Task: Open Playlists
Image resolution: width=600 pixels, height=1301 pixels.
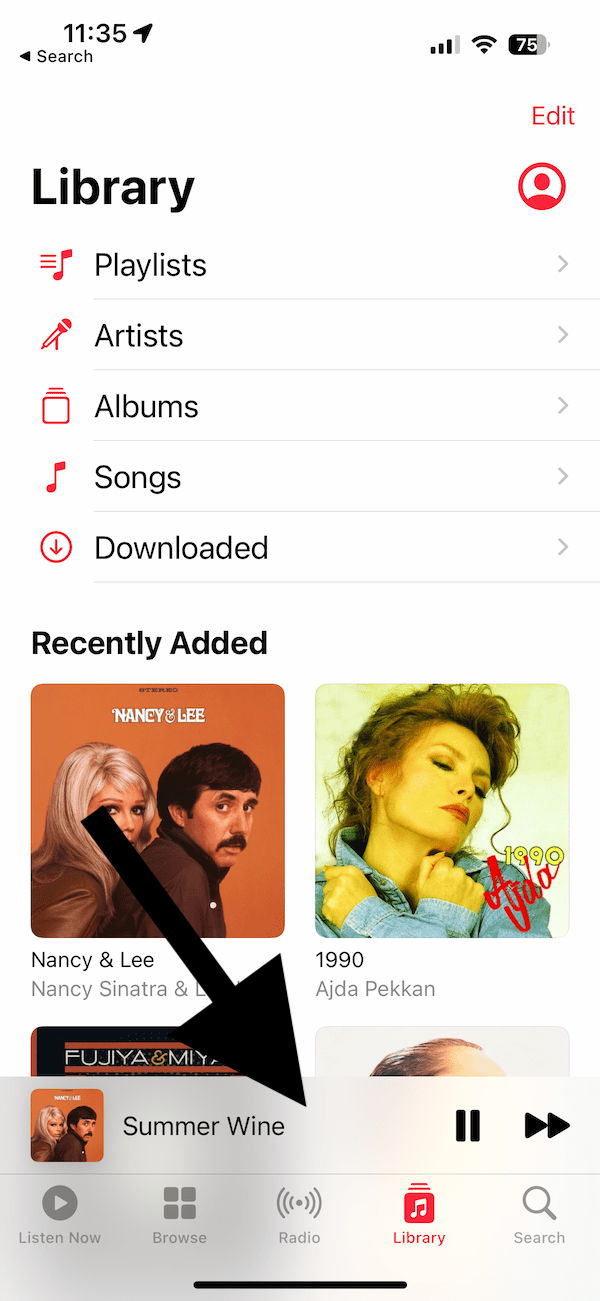Action: [x=300, y=264]
